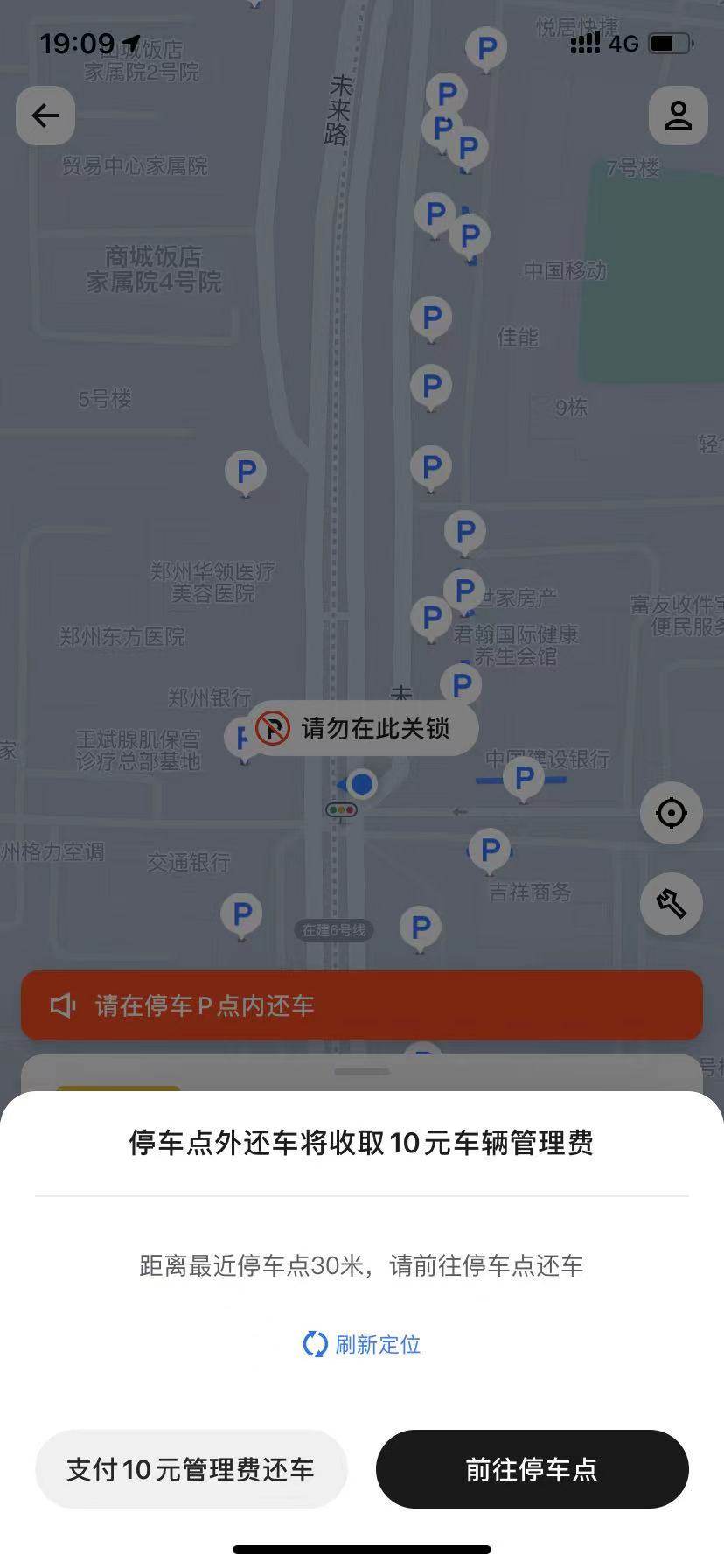Tap 前往停车点 to go to parking spot
The width and height of the screenshot is (724, 1568).
coord(532,1469)
